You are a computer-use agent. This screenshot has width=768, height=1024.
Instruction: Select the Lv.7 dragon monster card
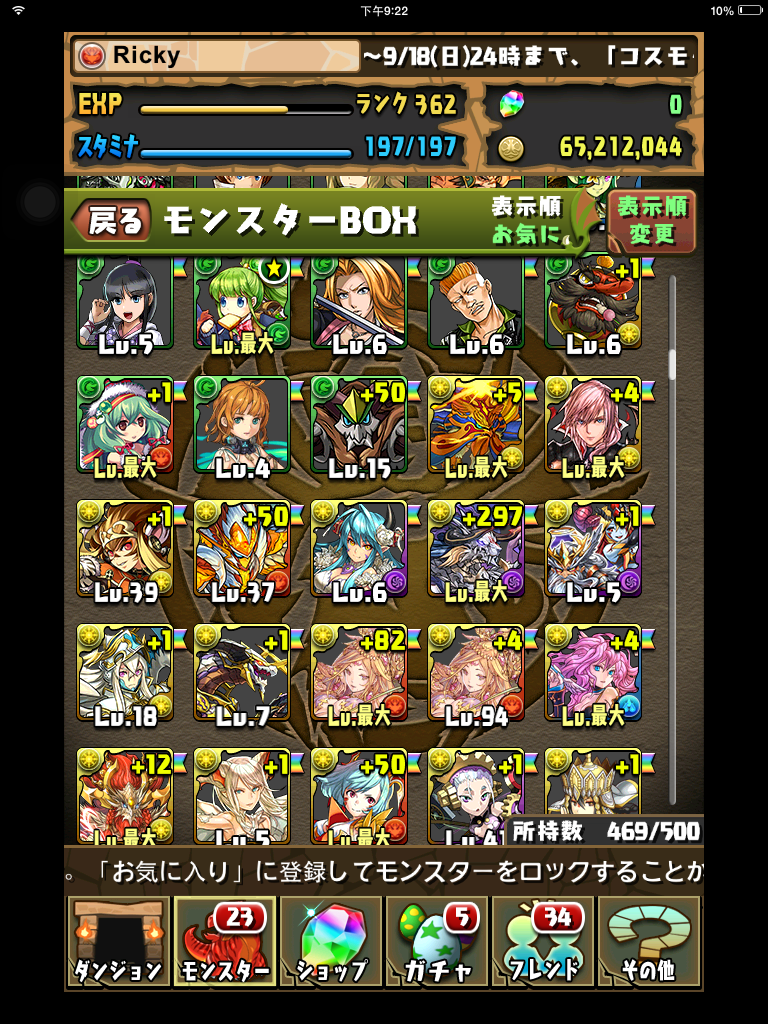(x=242, y=672)
